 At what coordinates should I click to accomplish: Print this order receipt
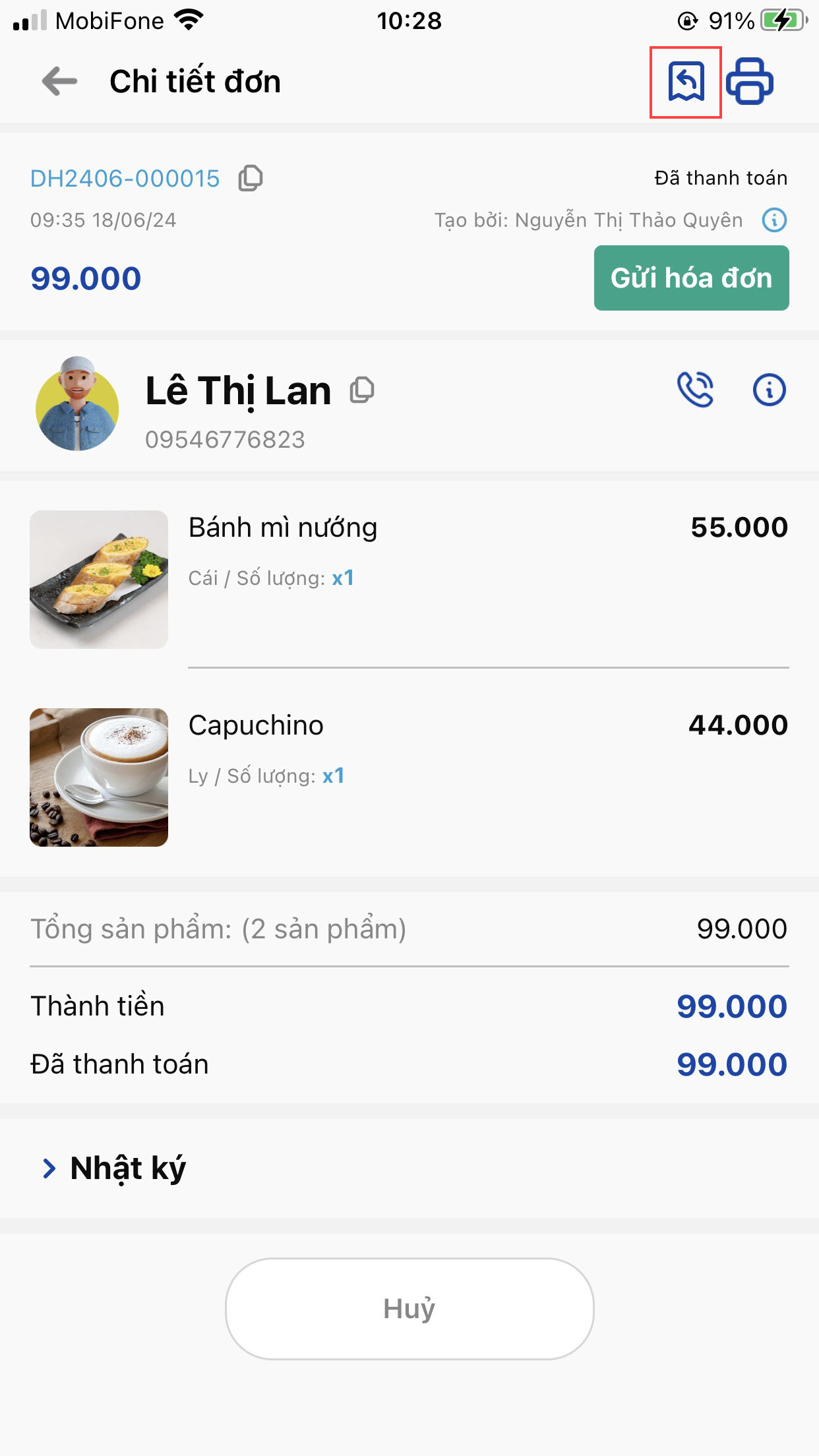(750, 82)
